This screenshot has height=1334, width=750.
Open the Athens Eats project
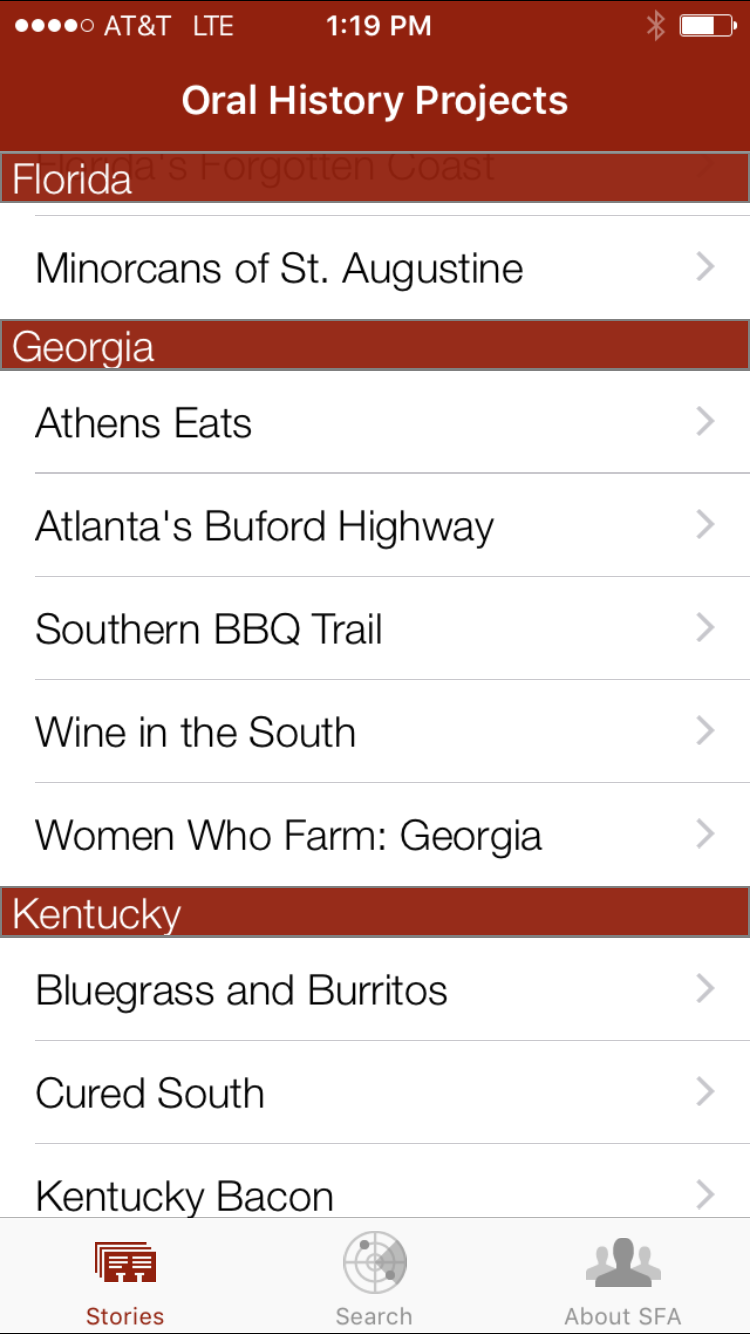(x=375, y=422)
